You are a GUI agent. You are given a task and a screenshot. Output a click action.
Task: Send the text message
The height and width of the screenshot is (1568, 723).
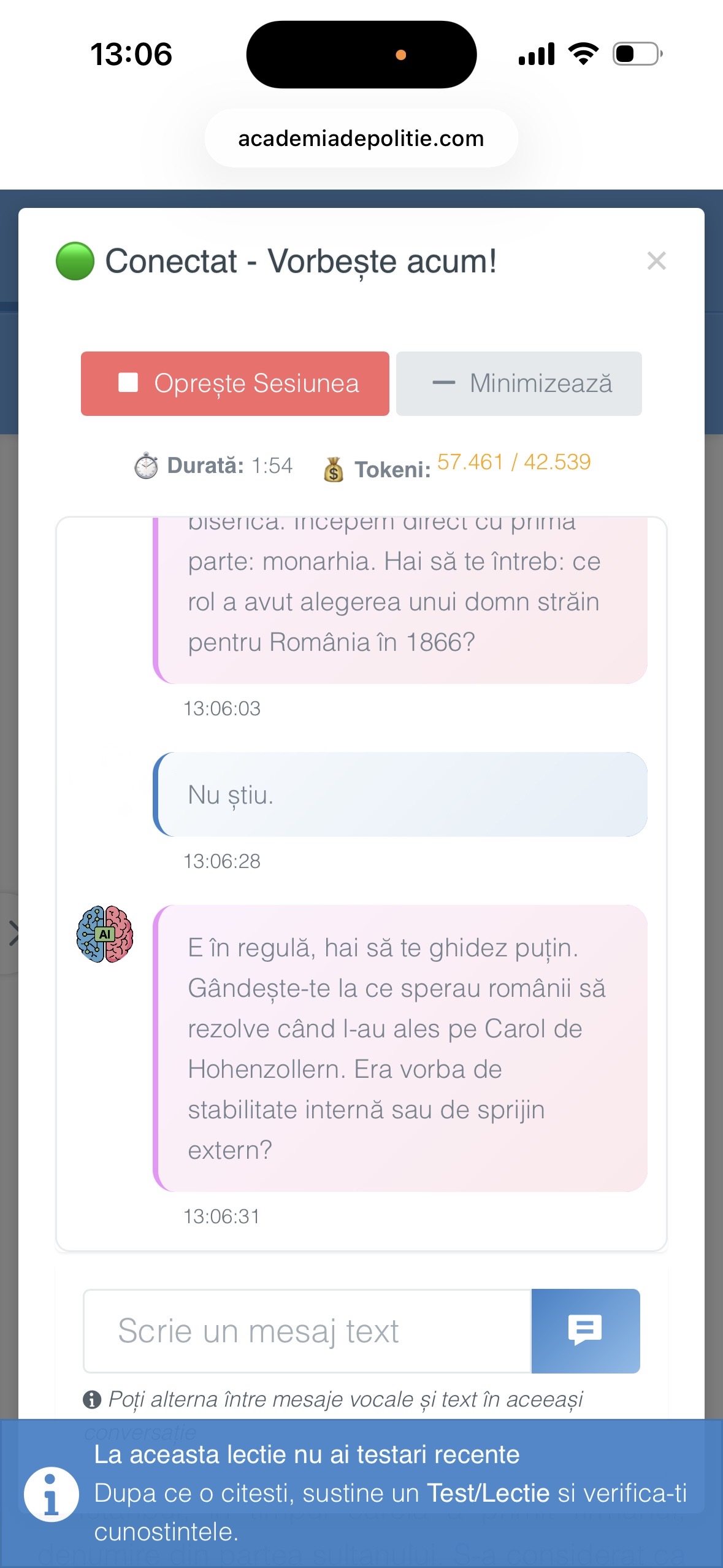(585, 1331)
